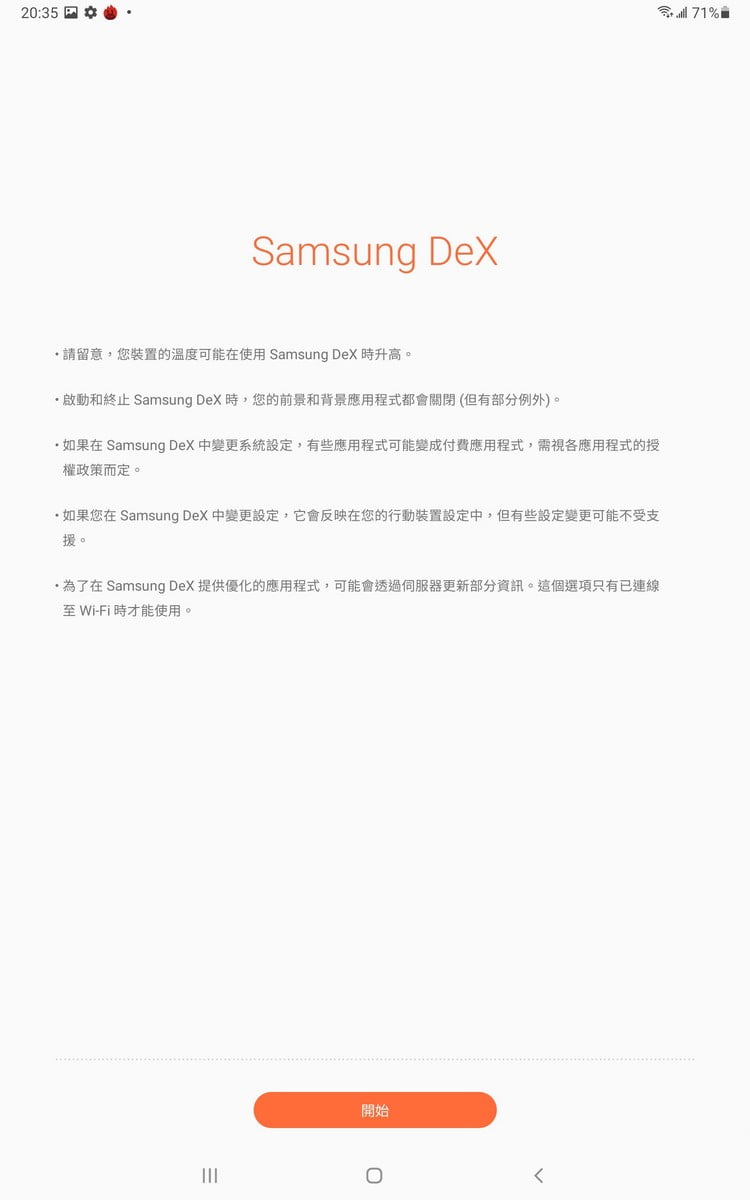Tap the orange 開始 button

[375, 1110]
